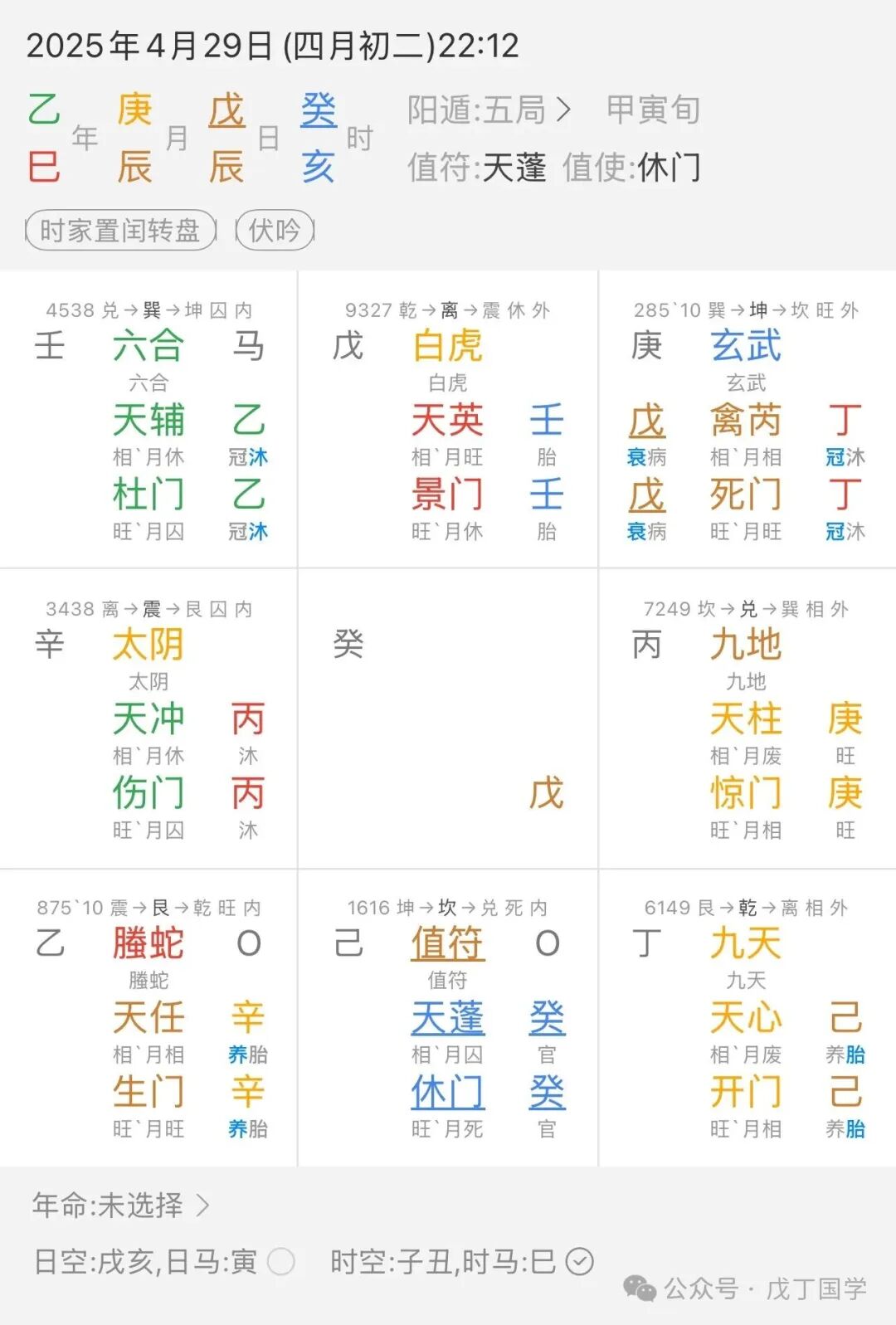Select 白虎 god in the 离 palace

coord(447,345)
